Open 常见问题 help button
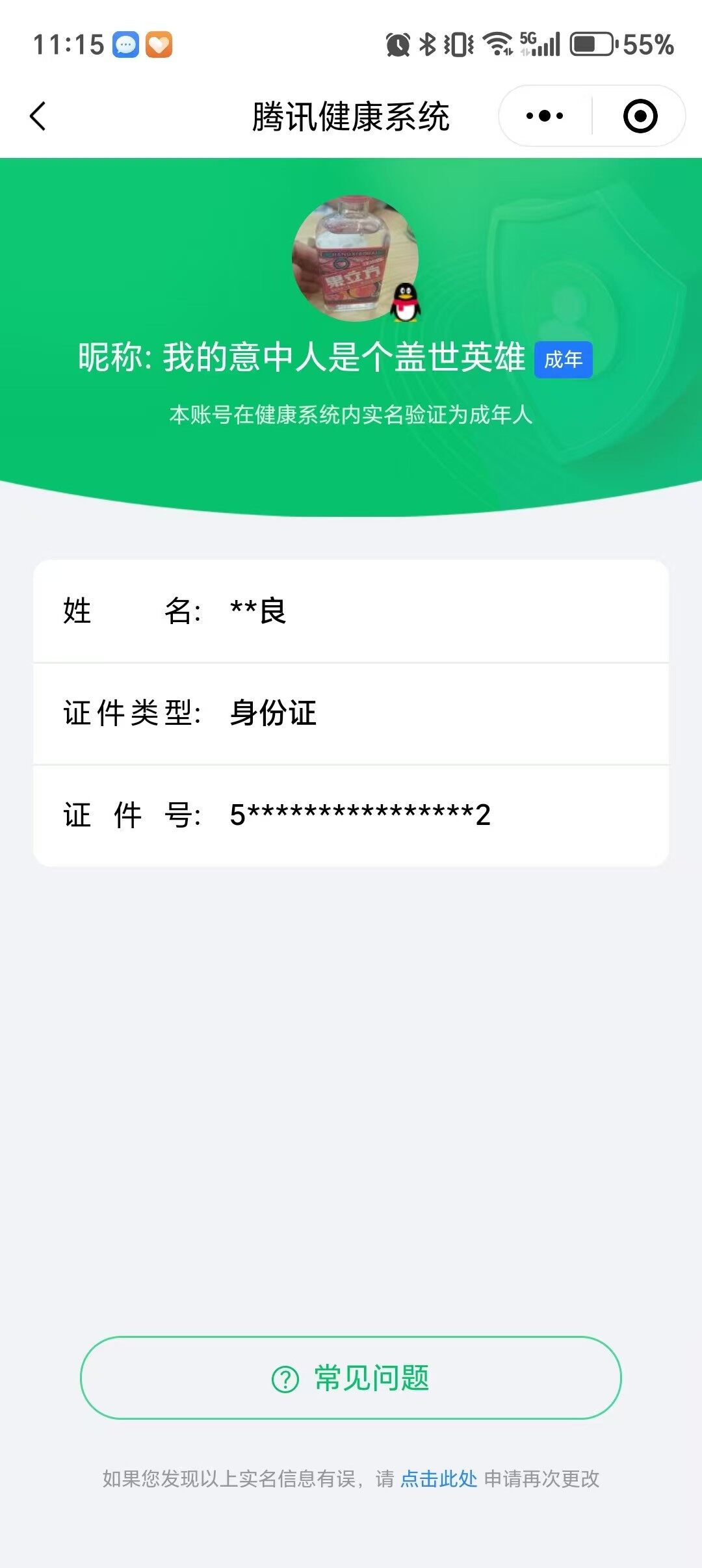The image size is (702, 1568). pos(351,1378)
